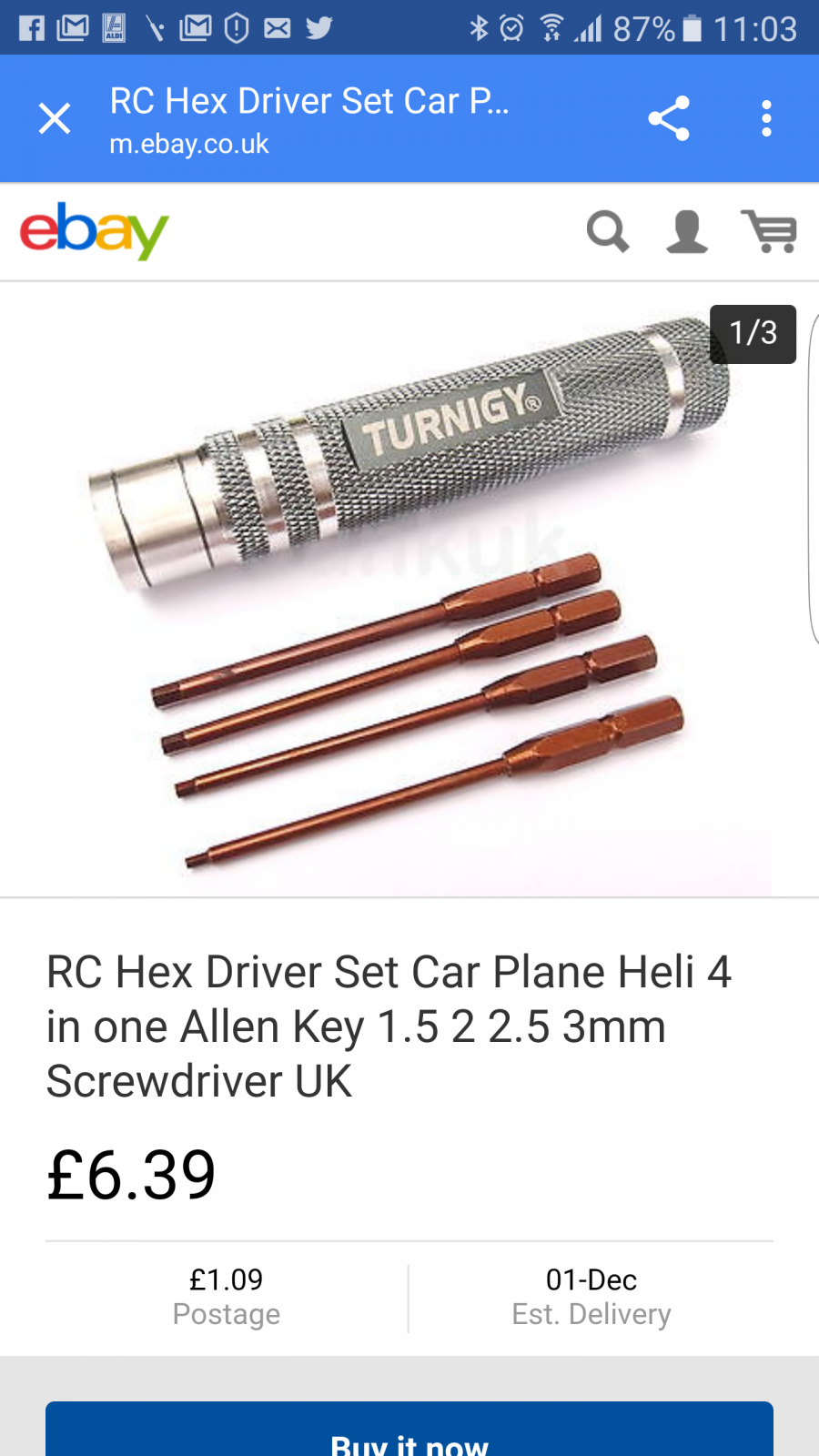This screenshot has width=819, height=1456.
Task: Open the browser overflow menu
Action: point(766,118)
